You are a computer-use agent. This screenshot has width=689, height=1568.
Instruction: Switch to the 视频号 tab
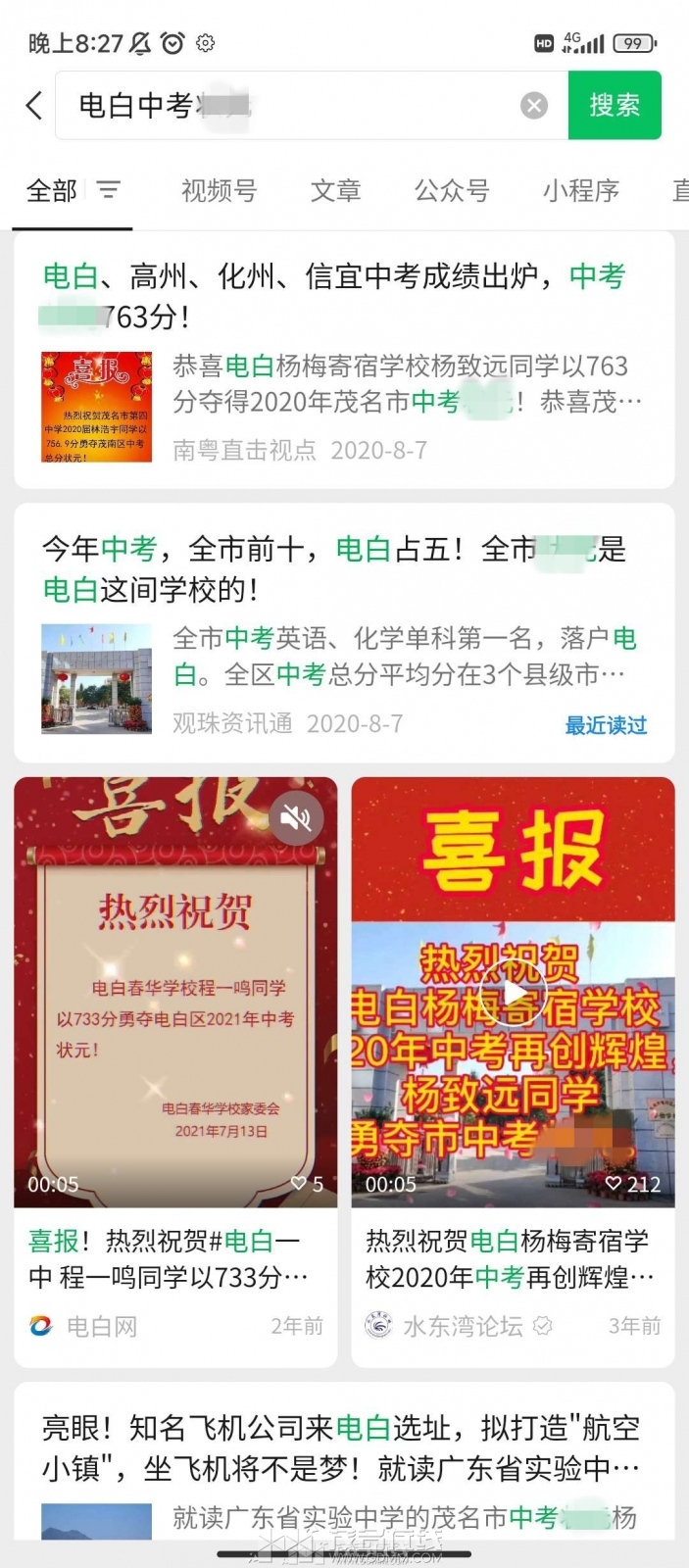tap(219, 190)
